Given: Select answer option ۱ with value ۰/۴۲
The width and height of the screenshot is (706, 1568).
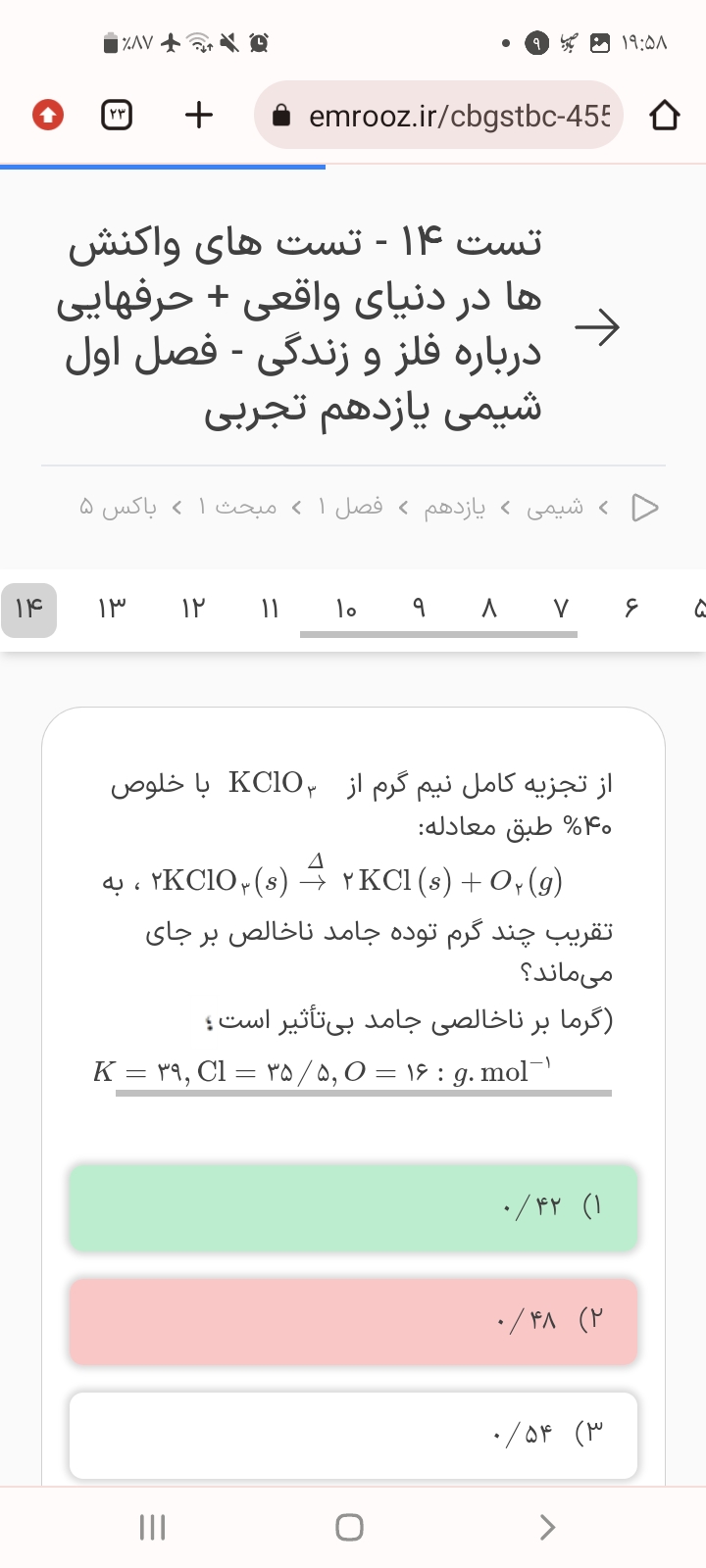Looking at the screenshot, I should (353, 1206).
